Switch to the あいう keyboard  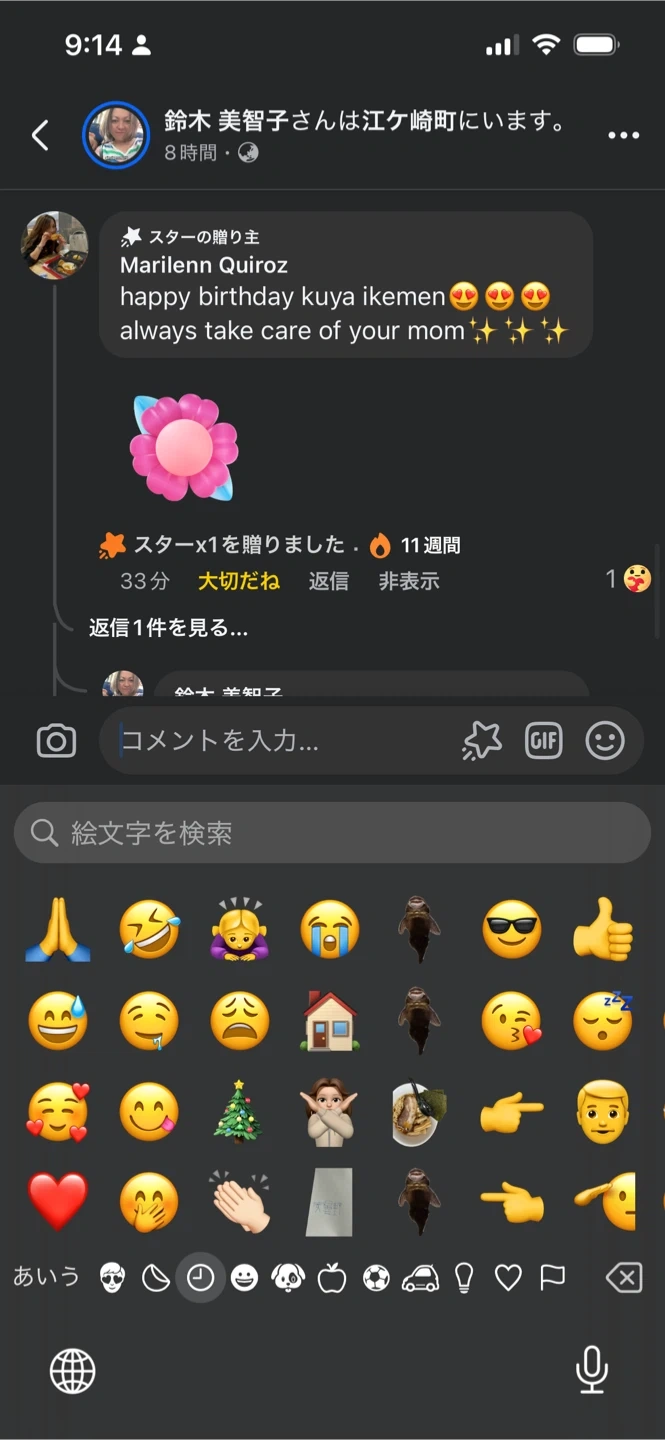point(46,1277)
